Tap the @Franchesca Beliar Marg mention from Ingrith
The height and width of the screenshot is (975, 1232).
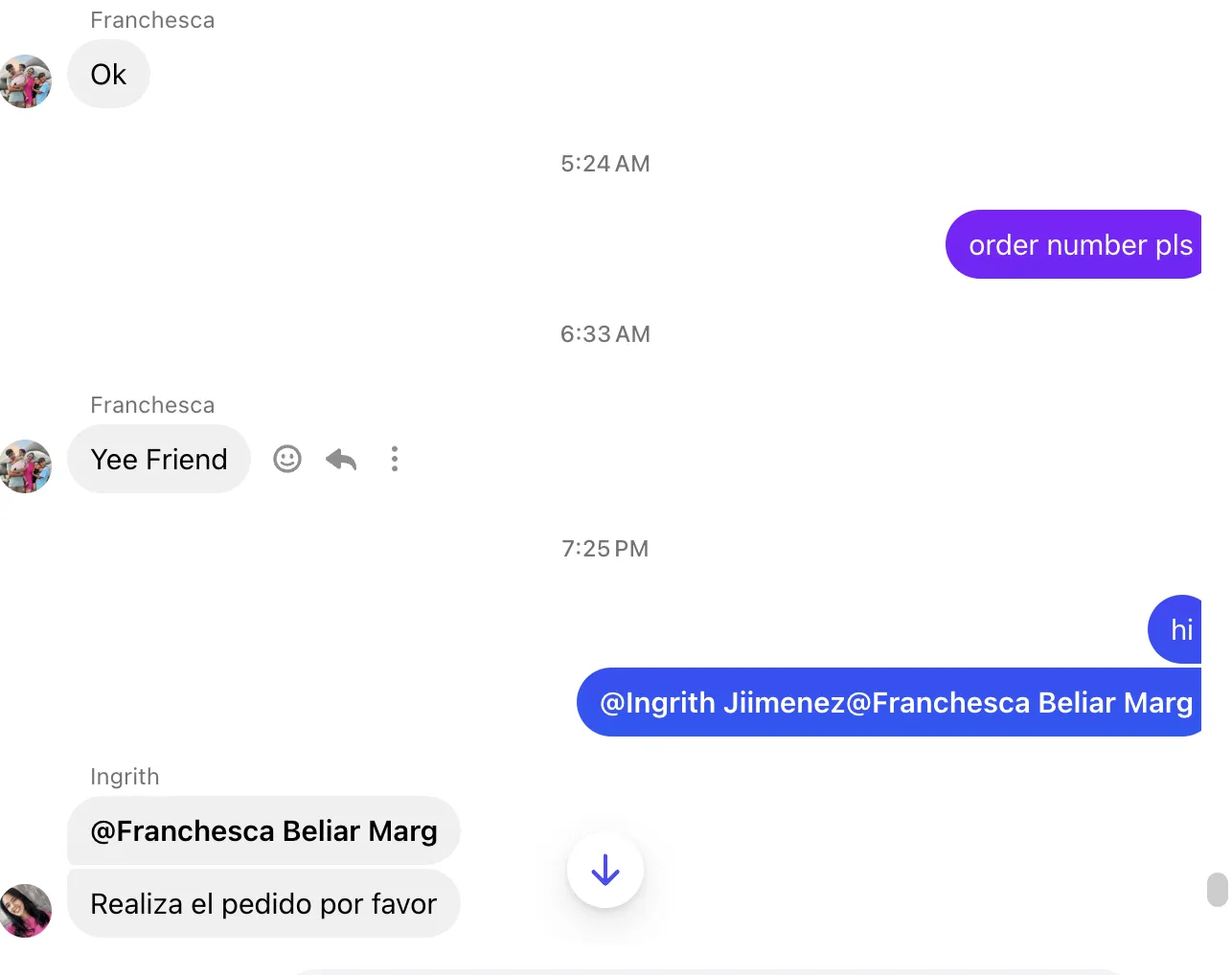[x=263, y=830]
